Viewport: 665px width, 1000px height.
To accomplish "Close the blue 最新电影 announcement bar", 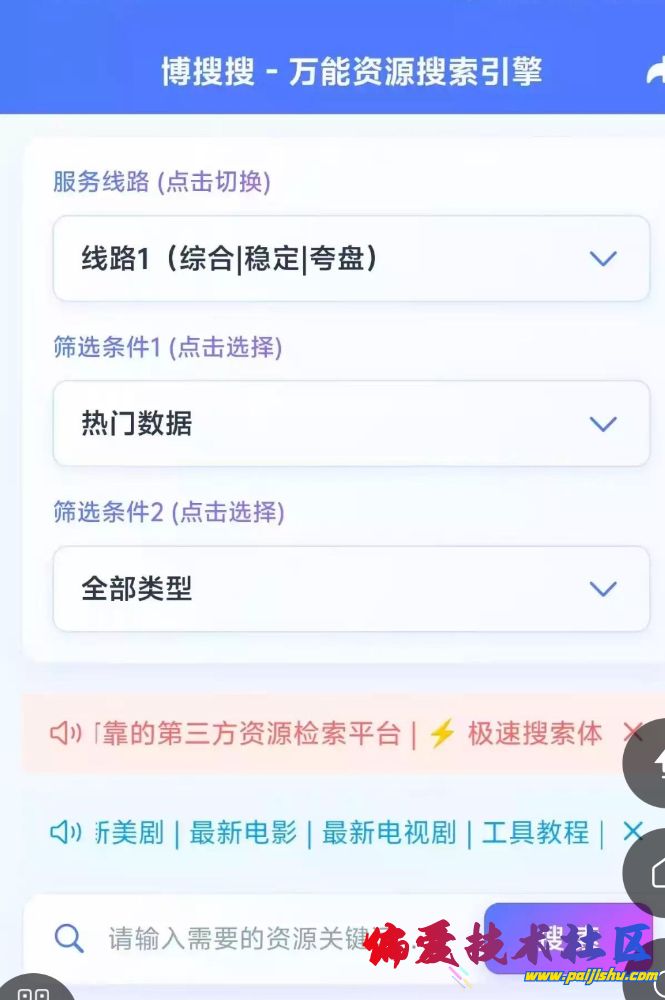I will tap(632, 831).
